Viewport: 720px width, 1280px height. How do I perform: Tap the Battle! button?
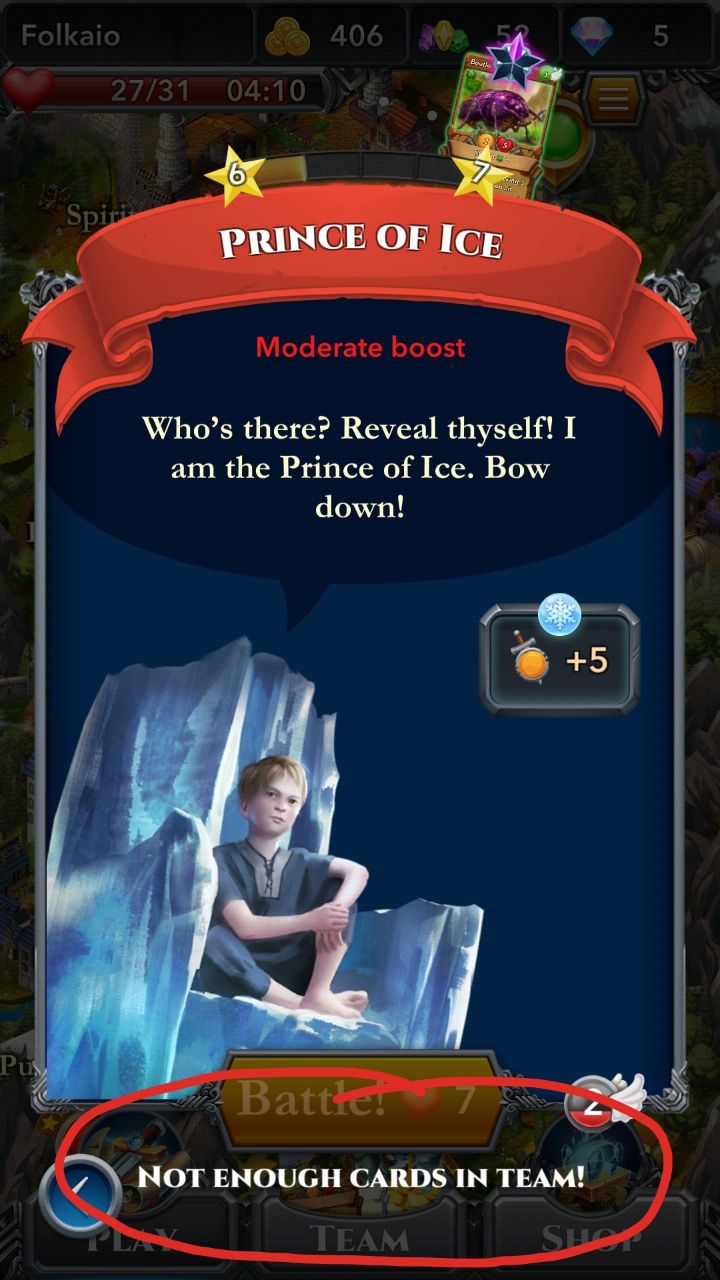[360, 1101]
